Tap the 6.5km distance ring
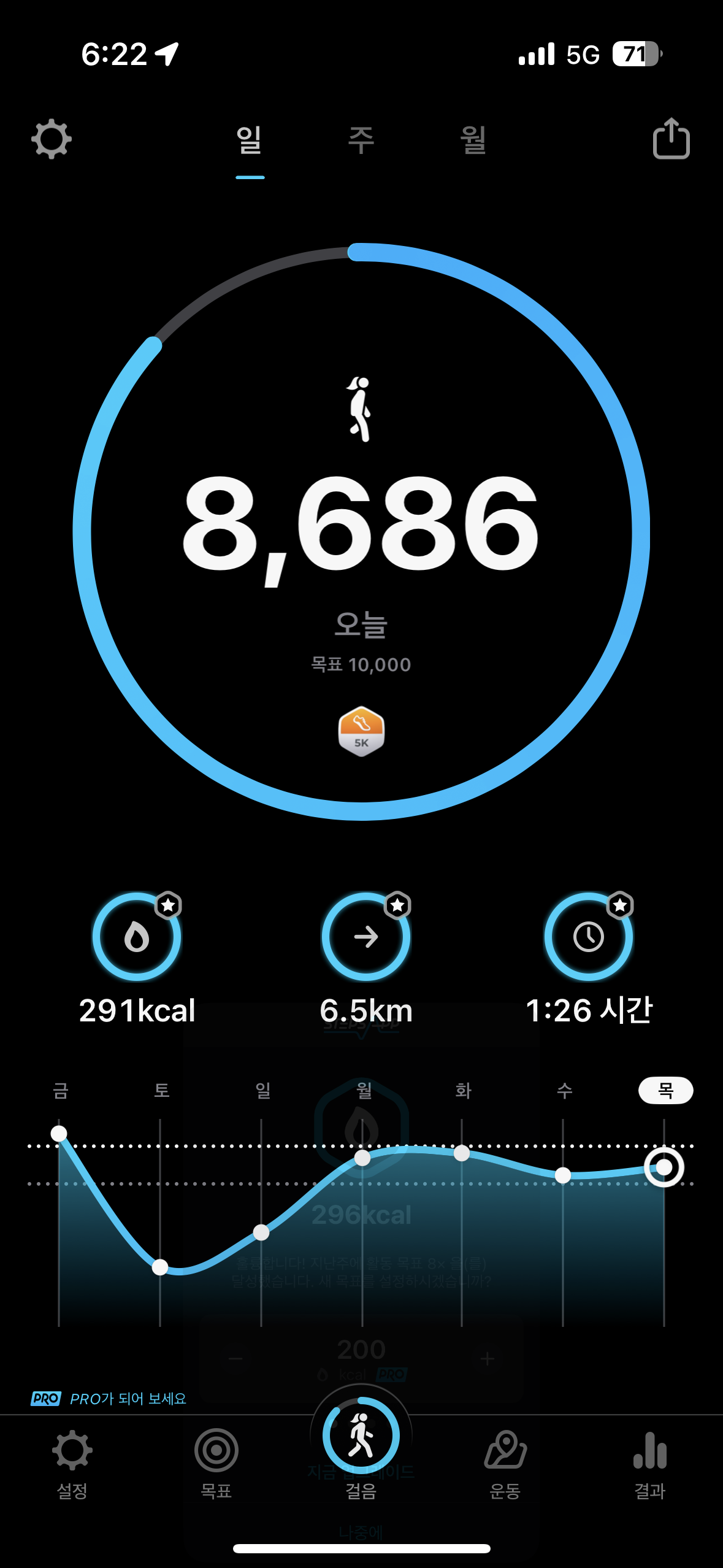Screen dimensions: 723x1568 366,936
